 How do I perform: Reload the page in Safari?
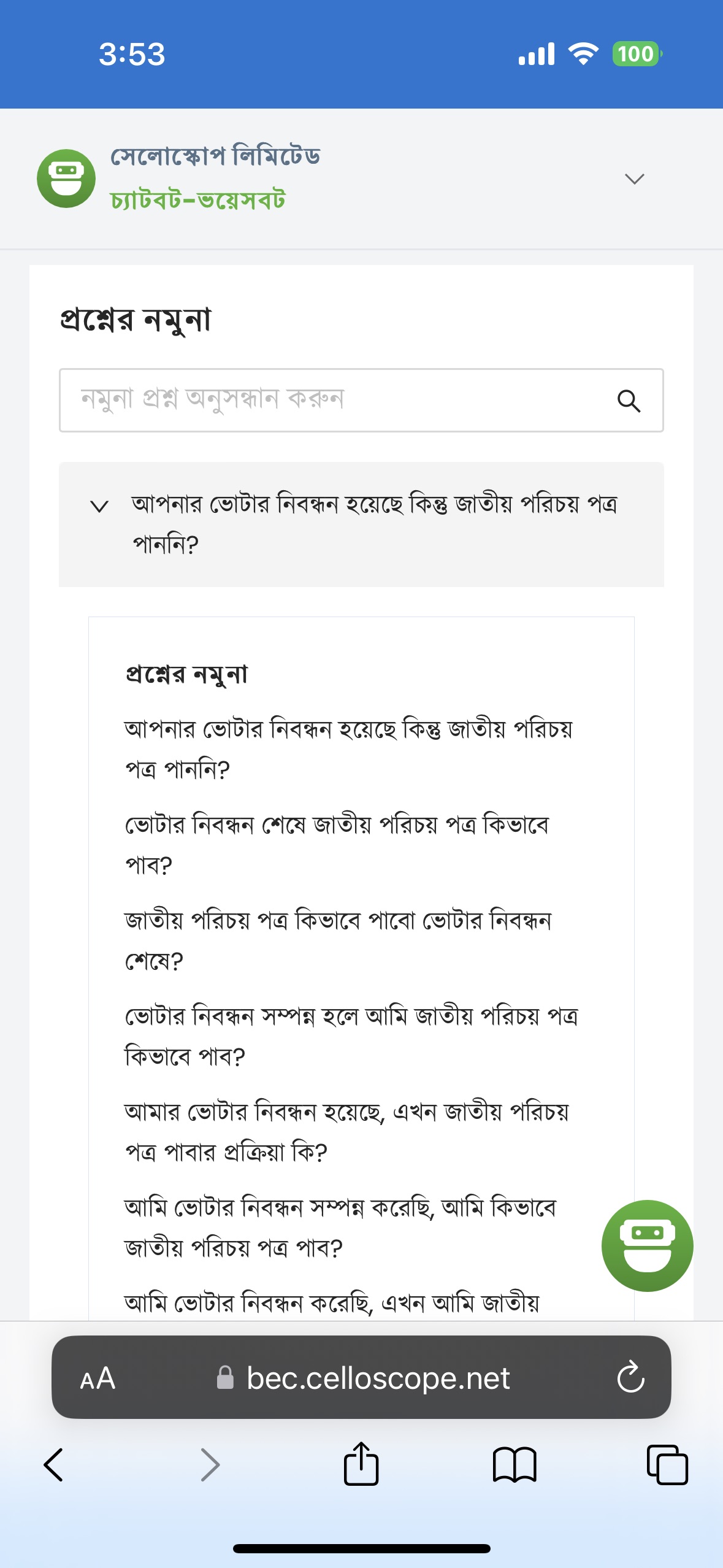tap(630, 1378)
